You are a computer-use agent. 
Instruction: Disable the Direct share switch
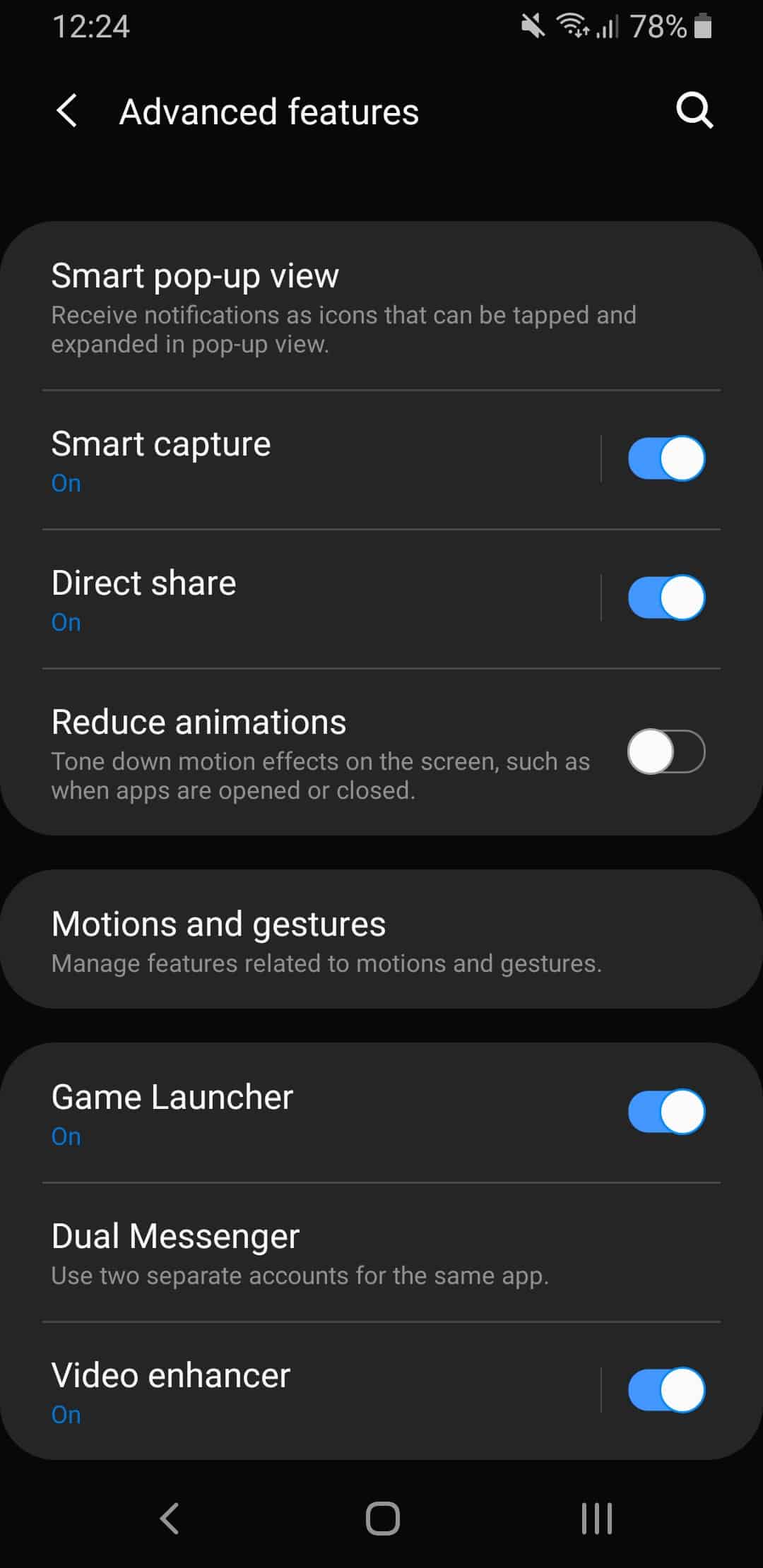[666, 598]
